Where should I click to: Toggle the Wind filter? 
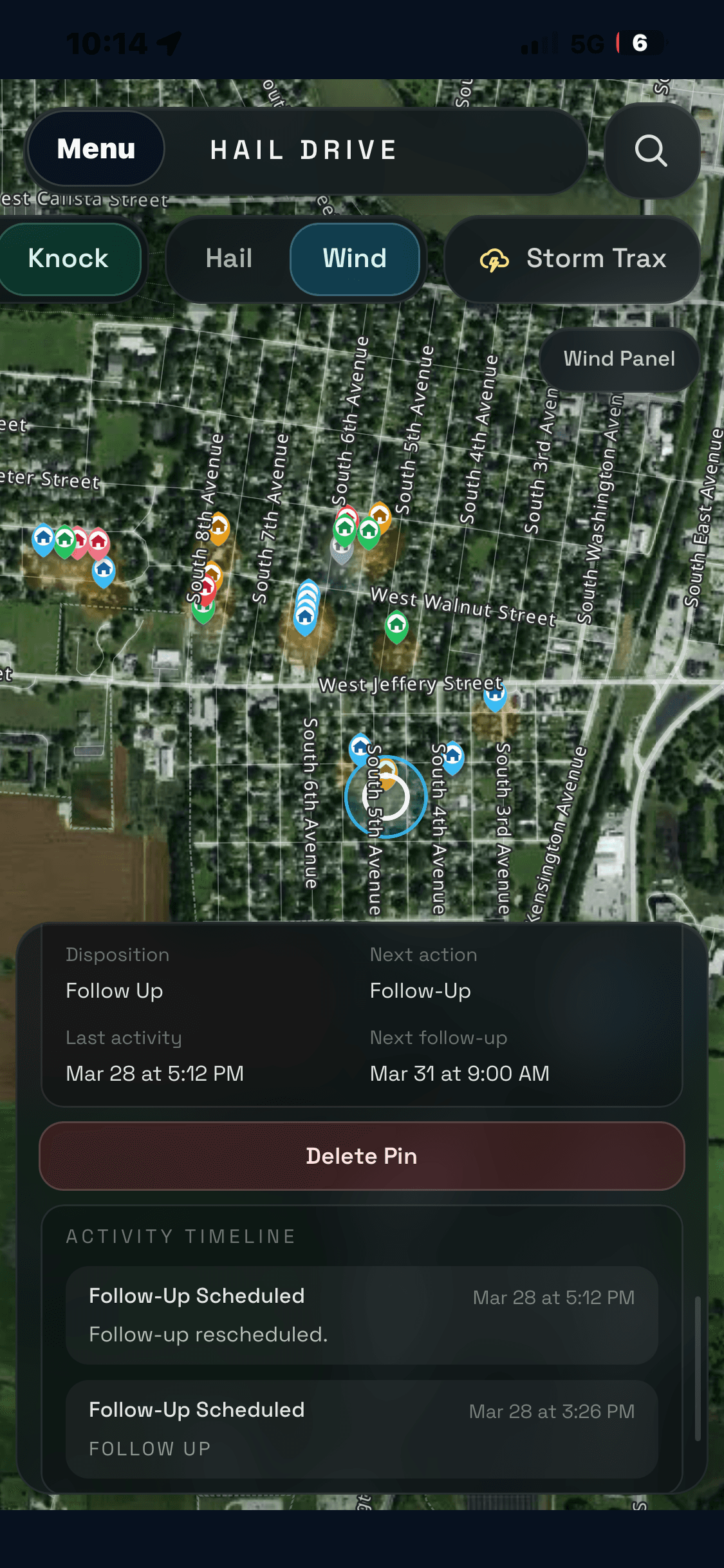355,258
